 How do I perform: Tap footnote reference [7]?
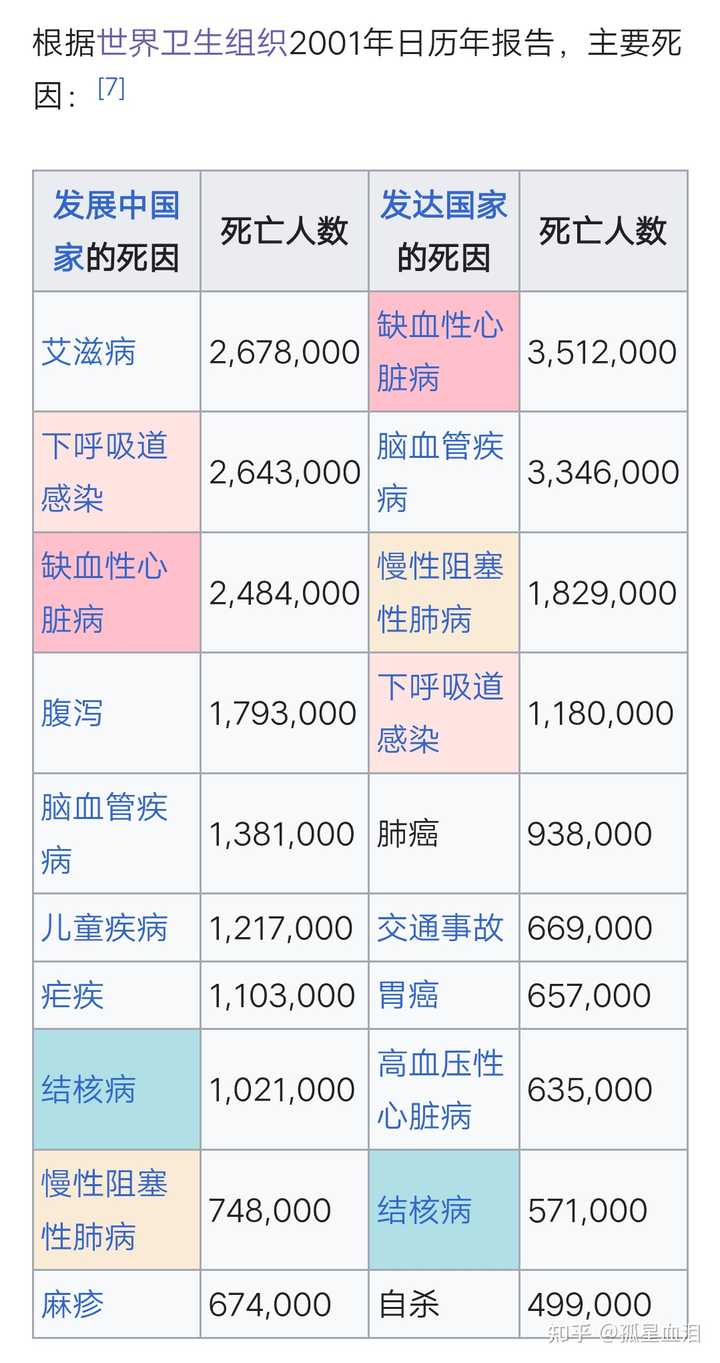click(111, 89)
